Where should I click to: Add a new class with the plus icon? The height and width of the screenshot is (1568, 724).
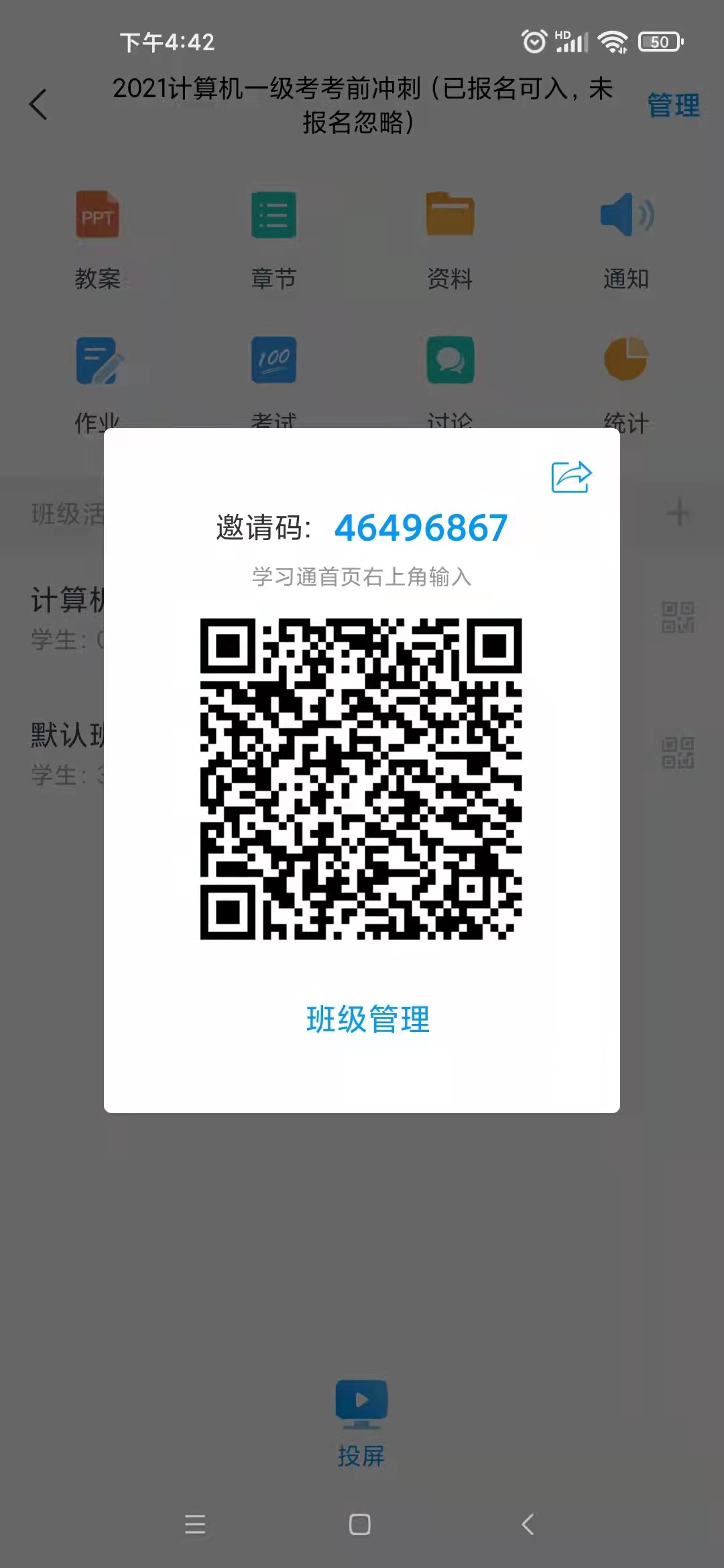pos(678,513)
